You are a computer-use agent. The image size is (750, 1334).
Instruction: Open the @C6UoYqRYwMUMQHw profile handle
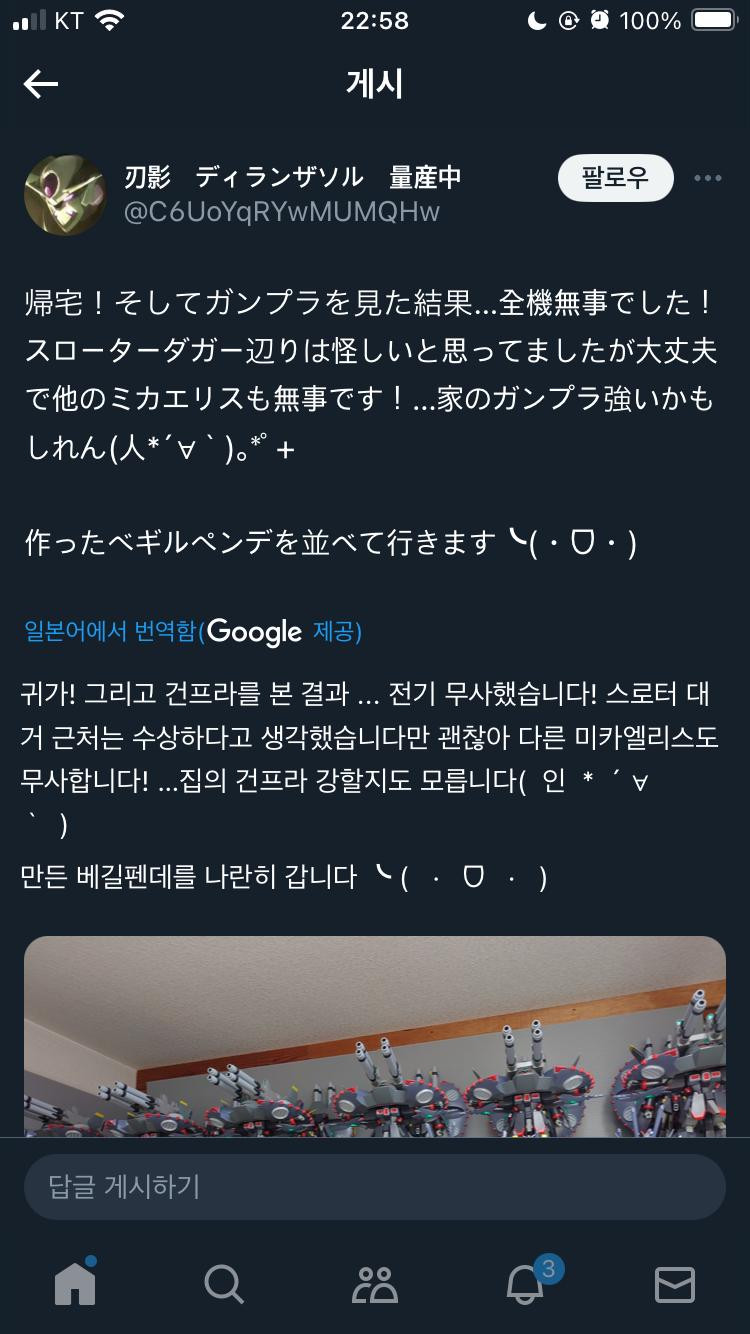click(x=281, y=212)
